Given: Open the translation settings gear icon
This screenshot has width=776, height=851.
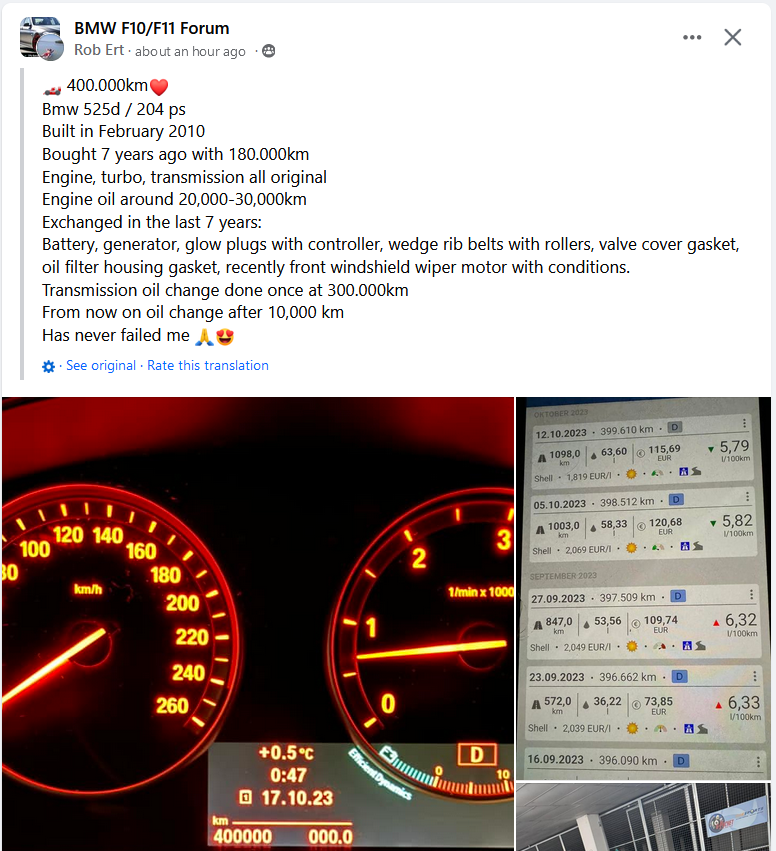Looking at the screenshot, I should [x=49, y=366].
